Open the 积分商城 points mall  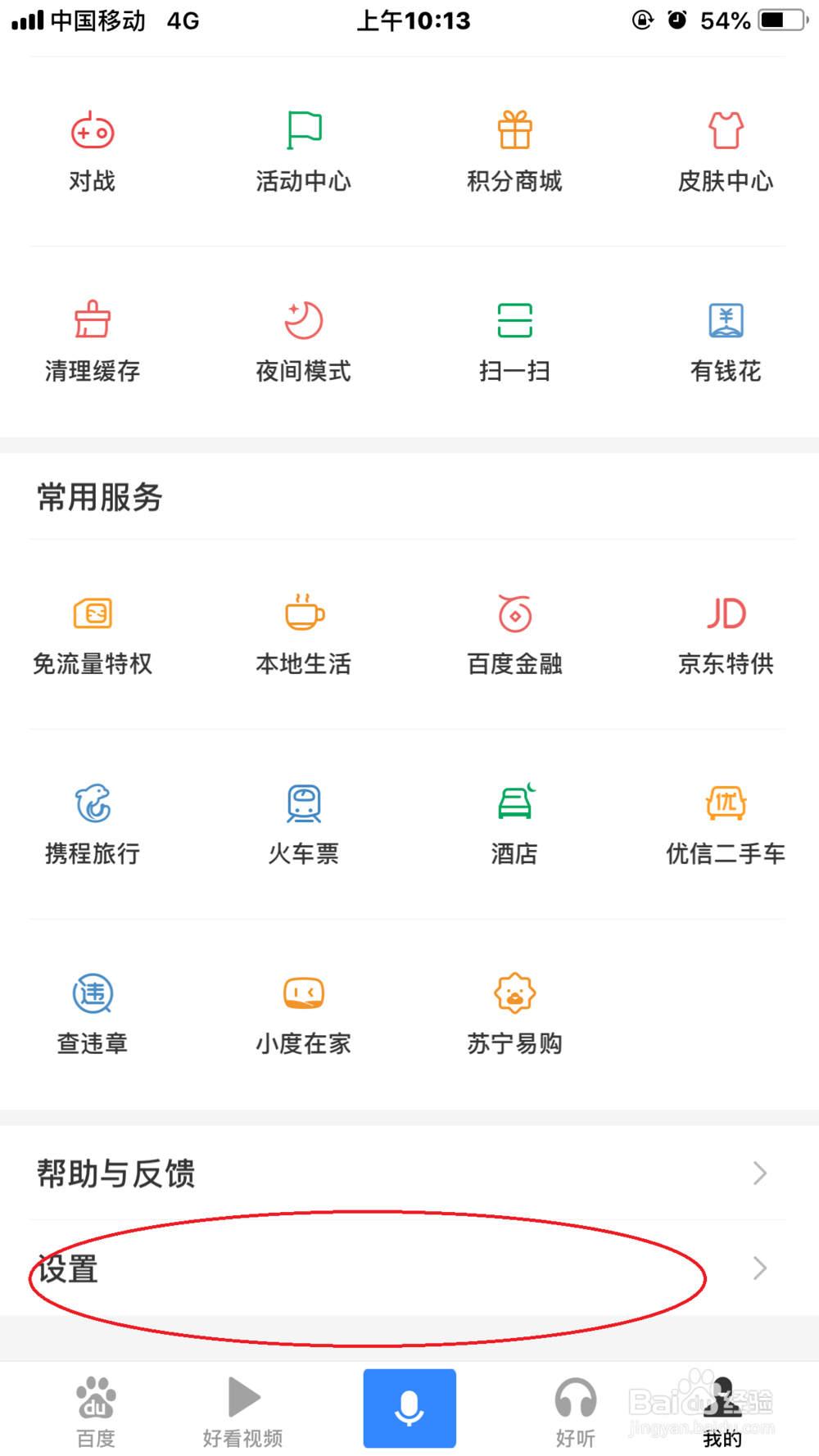click(x=514, y=151)
